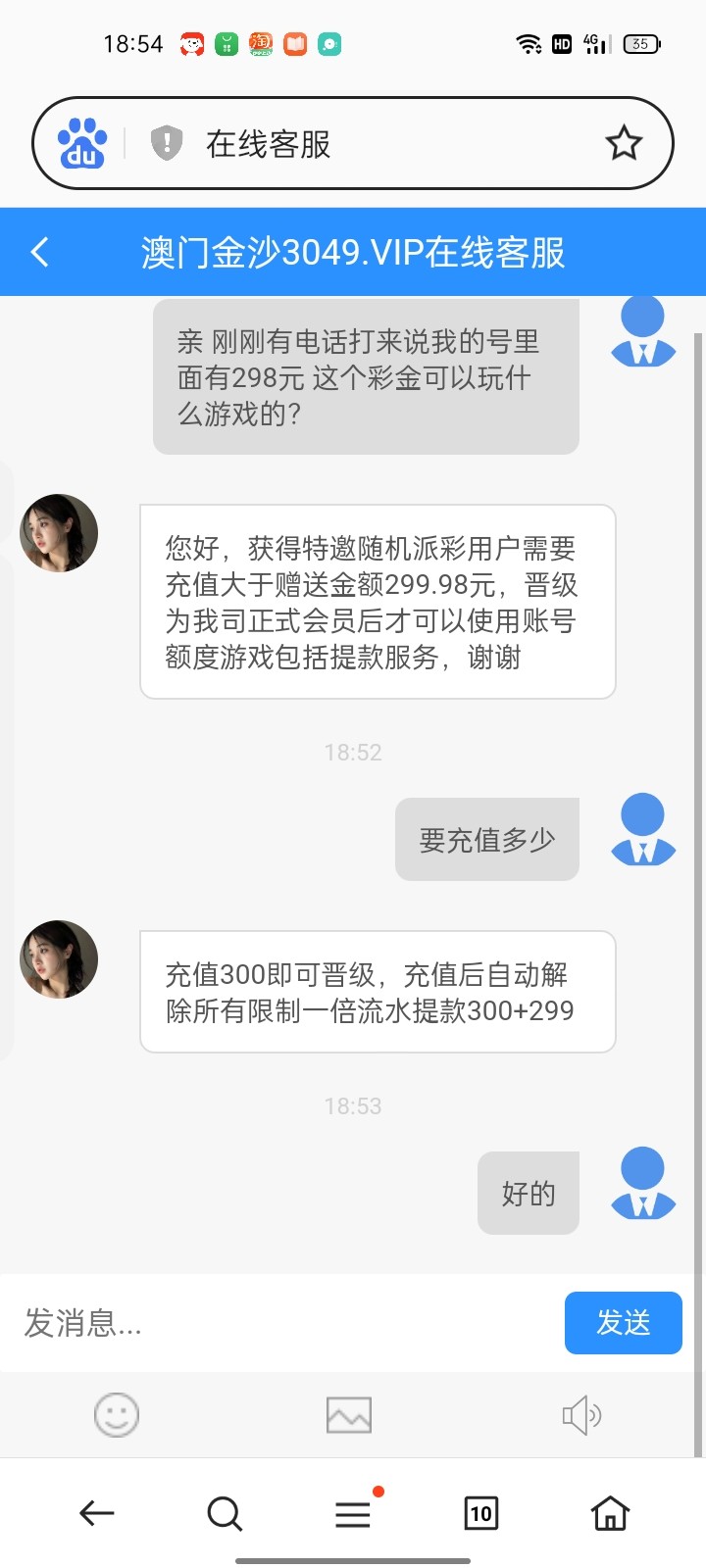Tap the customer service agent avatar photo
This screenshot has width=706, height=1568.
pos(58,533)
